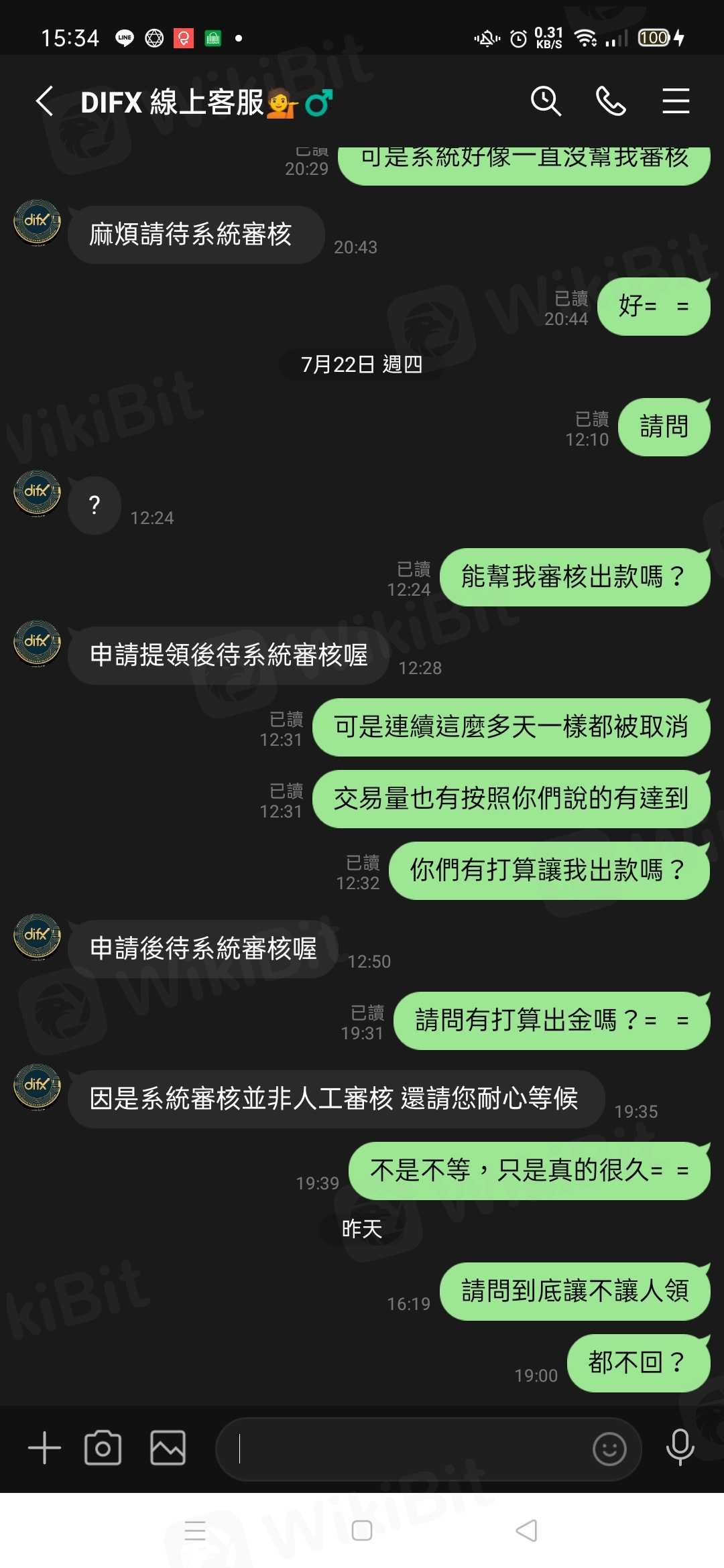Image resolution: width=724 pixels, height=1568 pixels.
Task: Open the plus attachment menu
Action: pos(44,1448)
